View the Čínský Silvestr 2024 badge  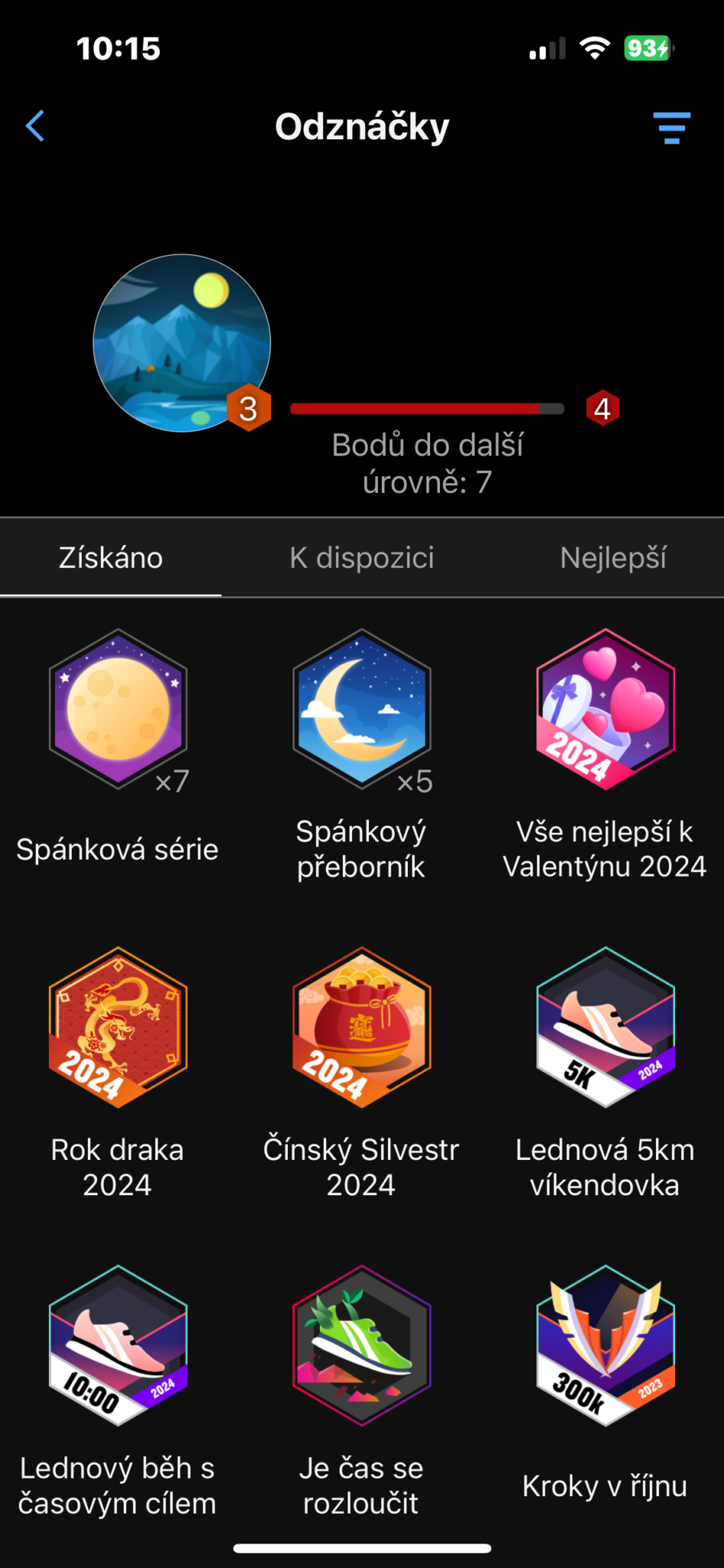coord(361,1027)
